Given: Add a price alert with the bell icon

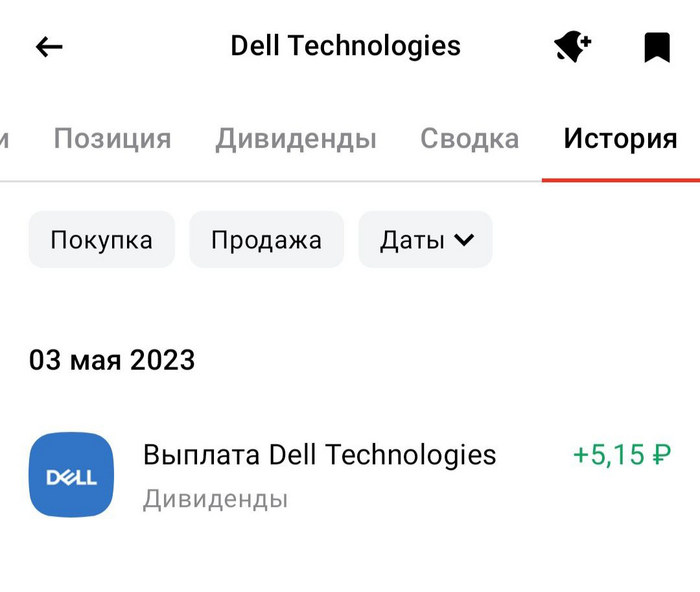Looking at the screenshot, I should pyautogui.click(x=573, y=47).
